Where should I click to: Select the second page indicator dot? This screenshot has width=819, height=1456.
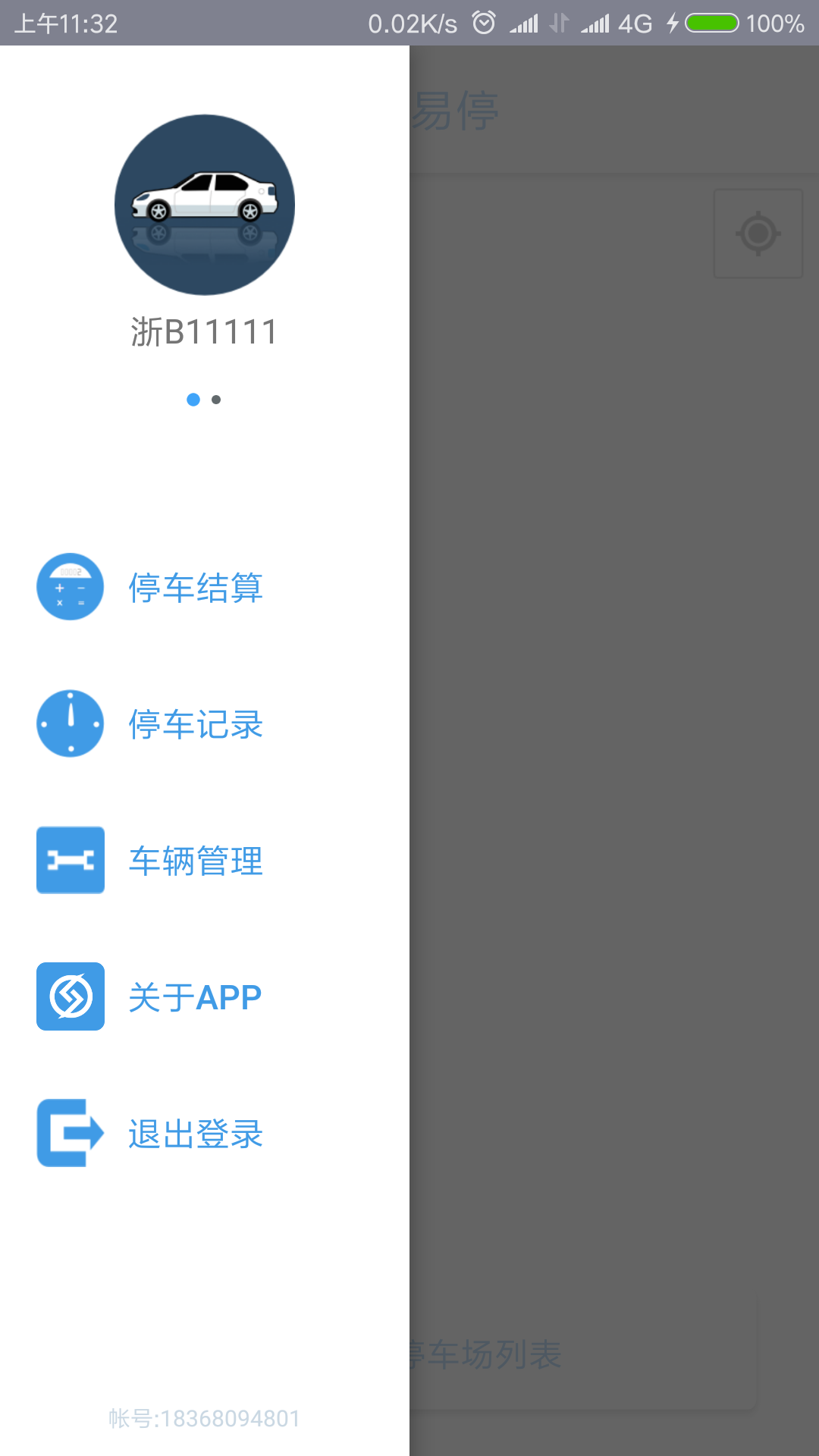[x=215, y=400]
